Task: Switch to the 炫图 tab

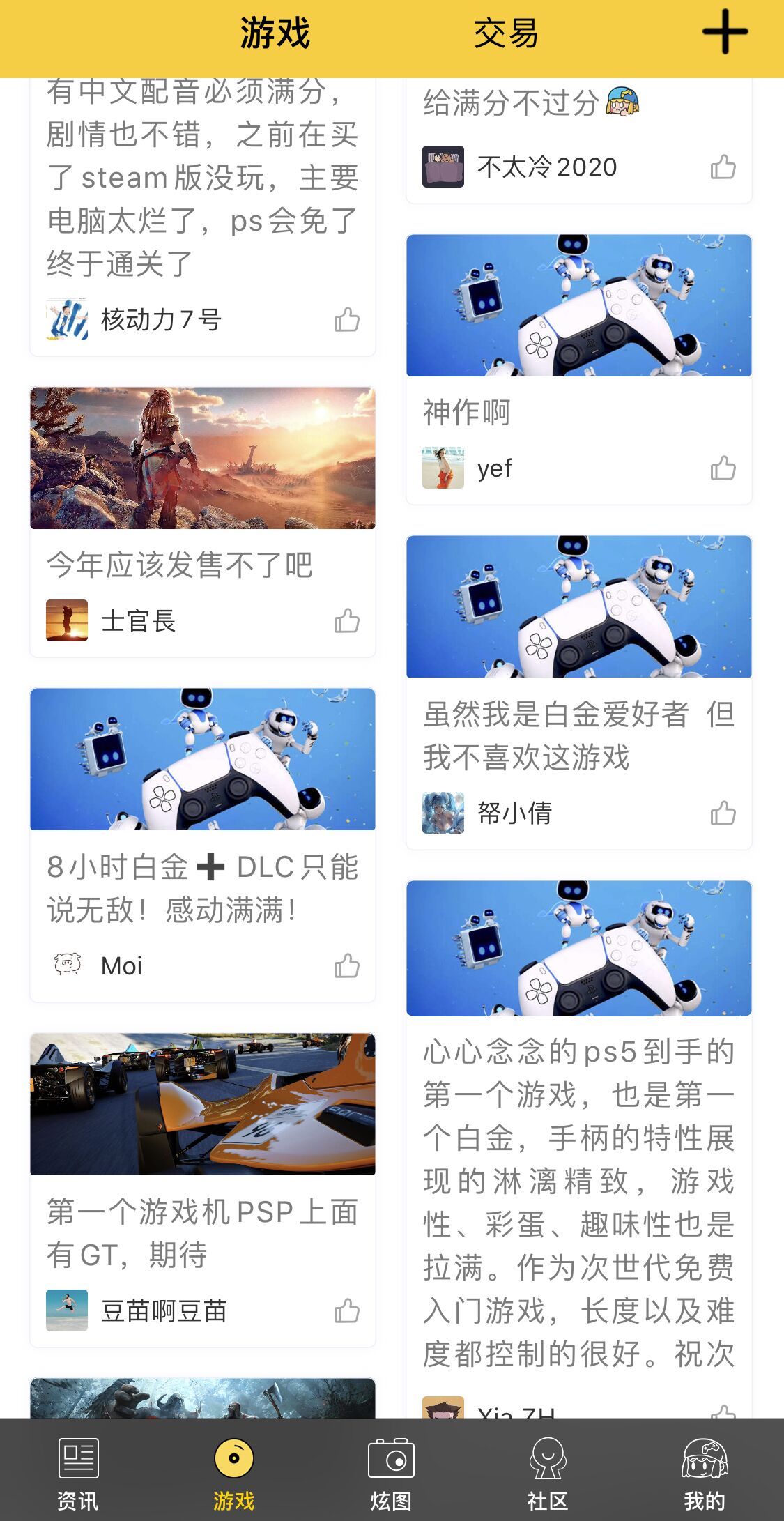Action: point(391,1471)
